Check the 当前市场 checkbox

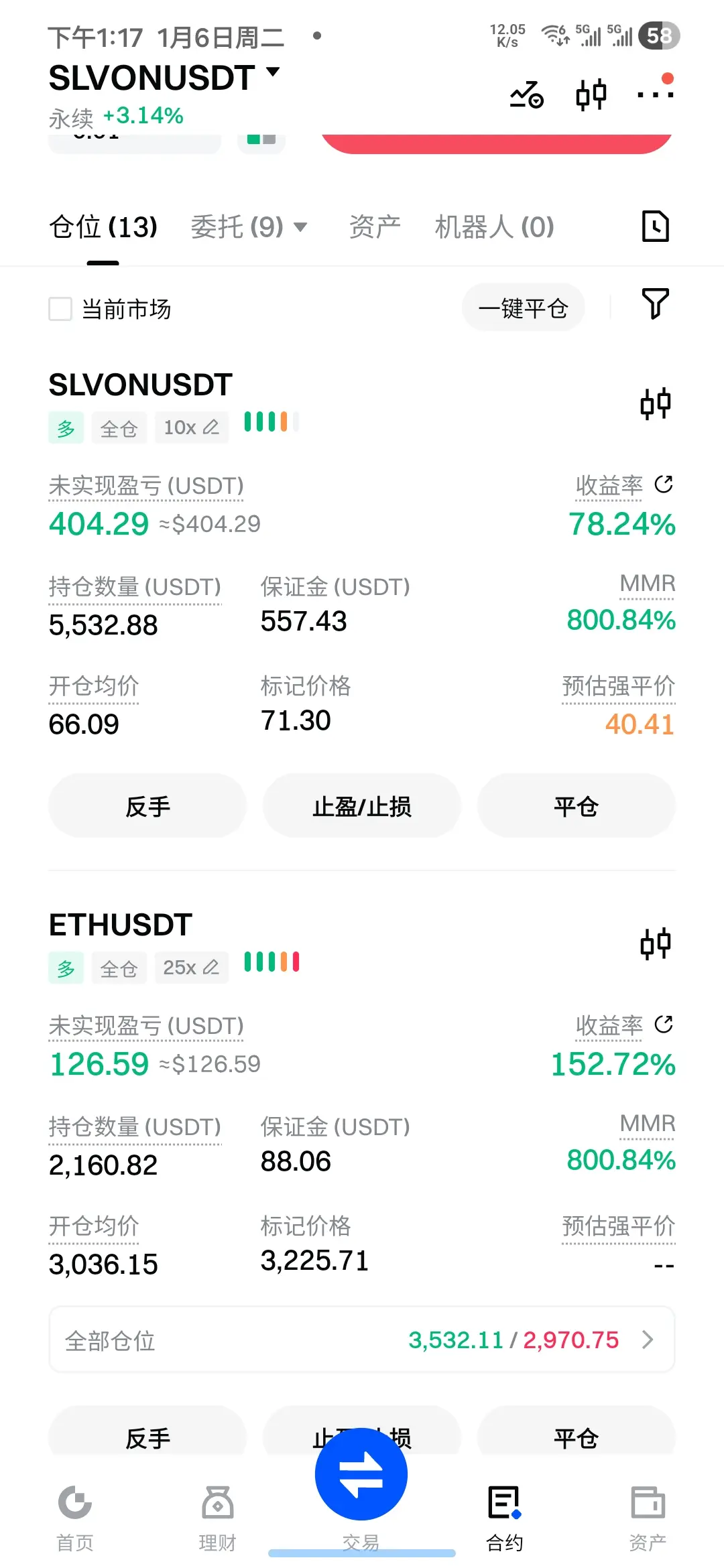pyautogui.click(x=60, y=309)
